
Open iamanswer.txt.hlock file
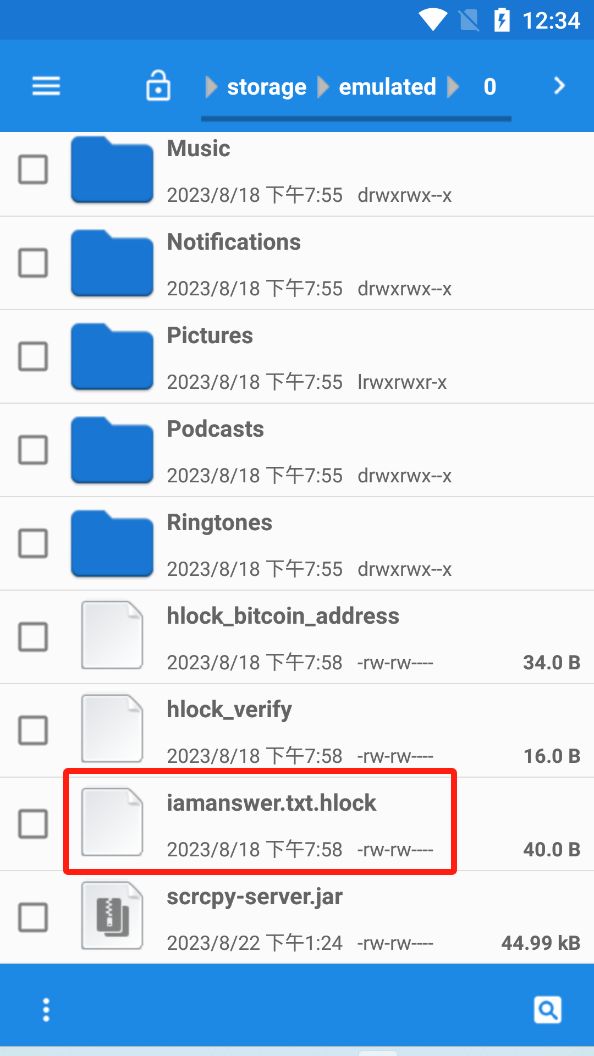(297, 824)
